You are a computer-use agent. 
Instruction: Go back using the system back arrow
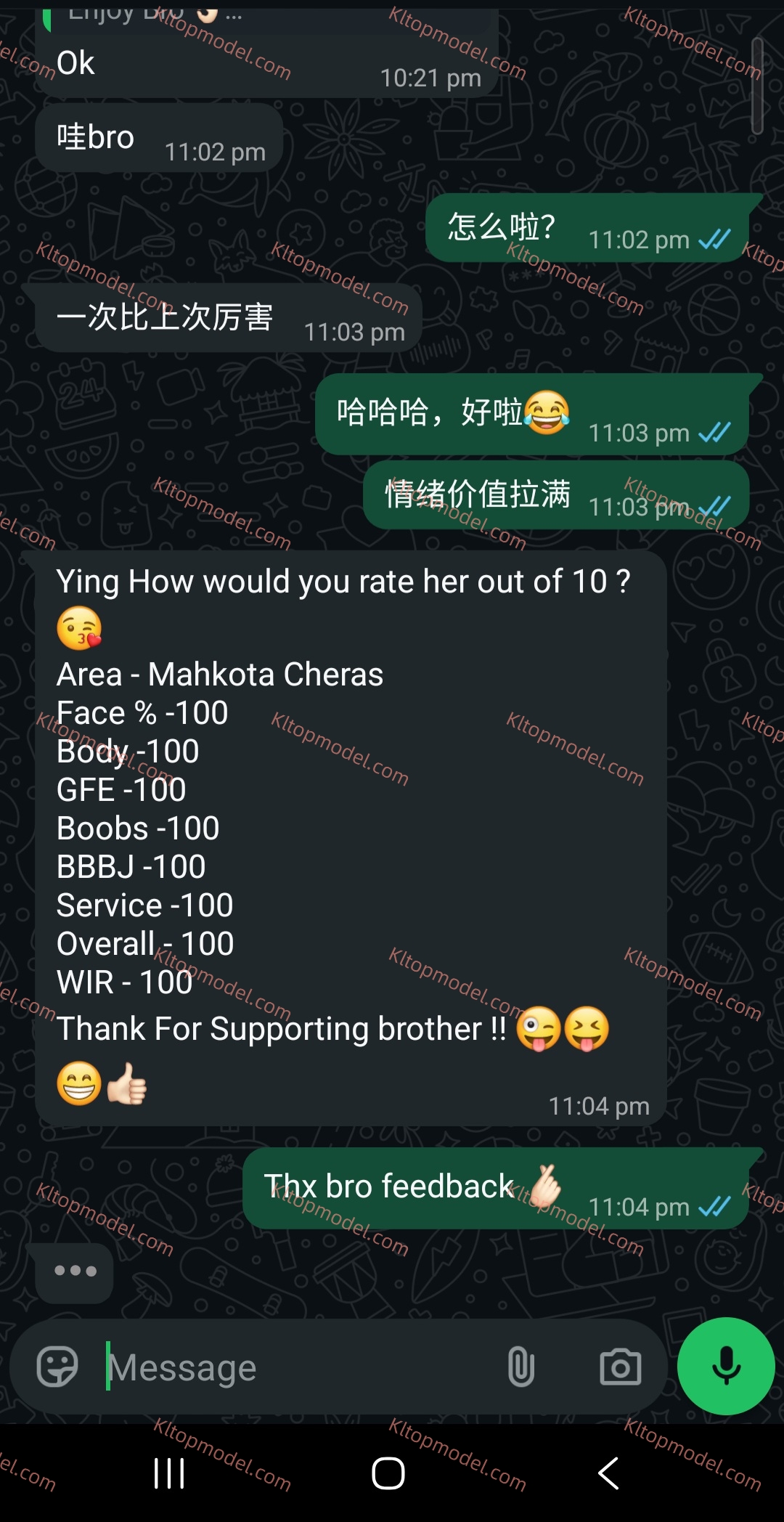click(x=608, y=1473)
